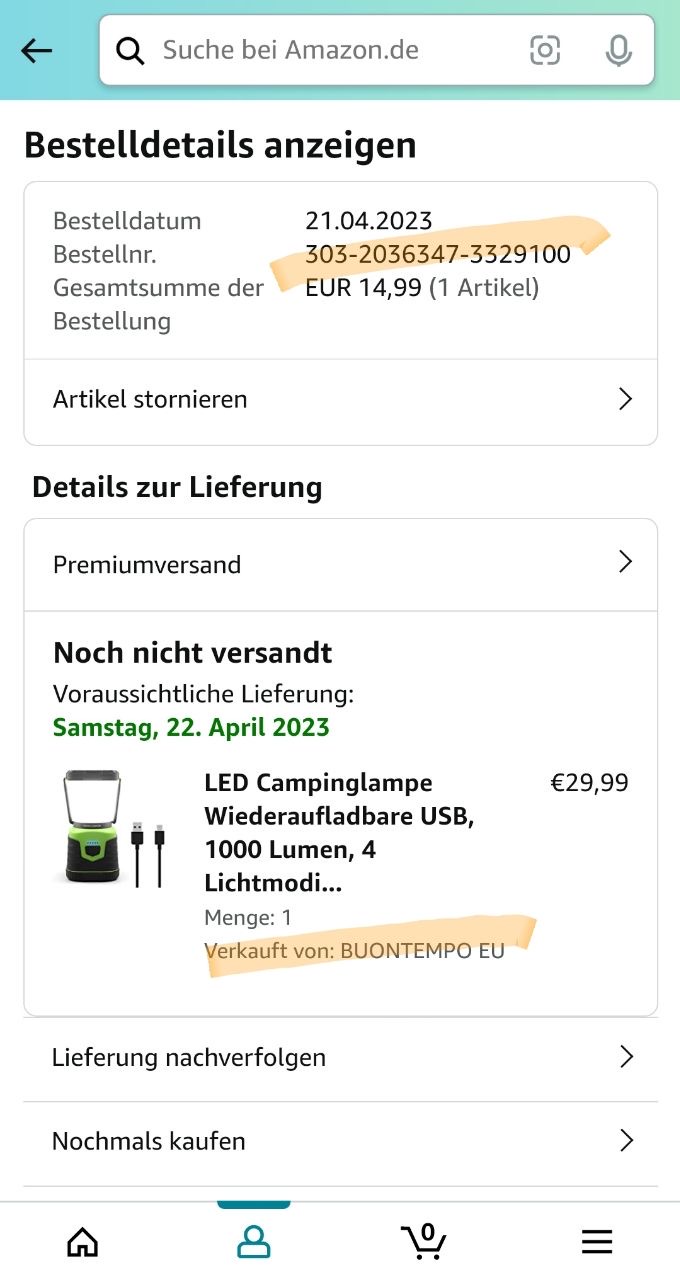Image resolution: width=680 pixels, height=1280 pixels.
Task: Open LED Campinglampe product title link
Action: click(x=338, y=833)
